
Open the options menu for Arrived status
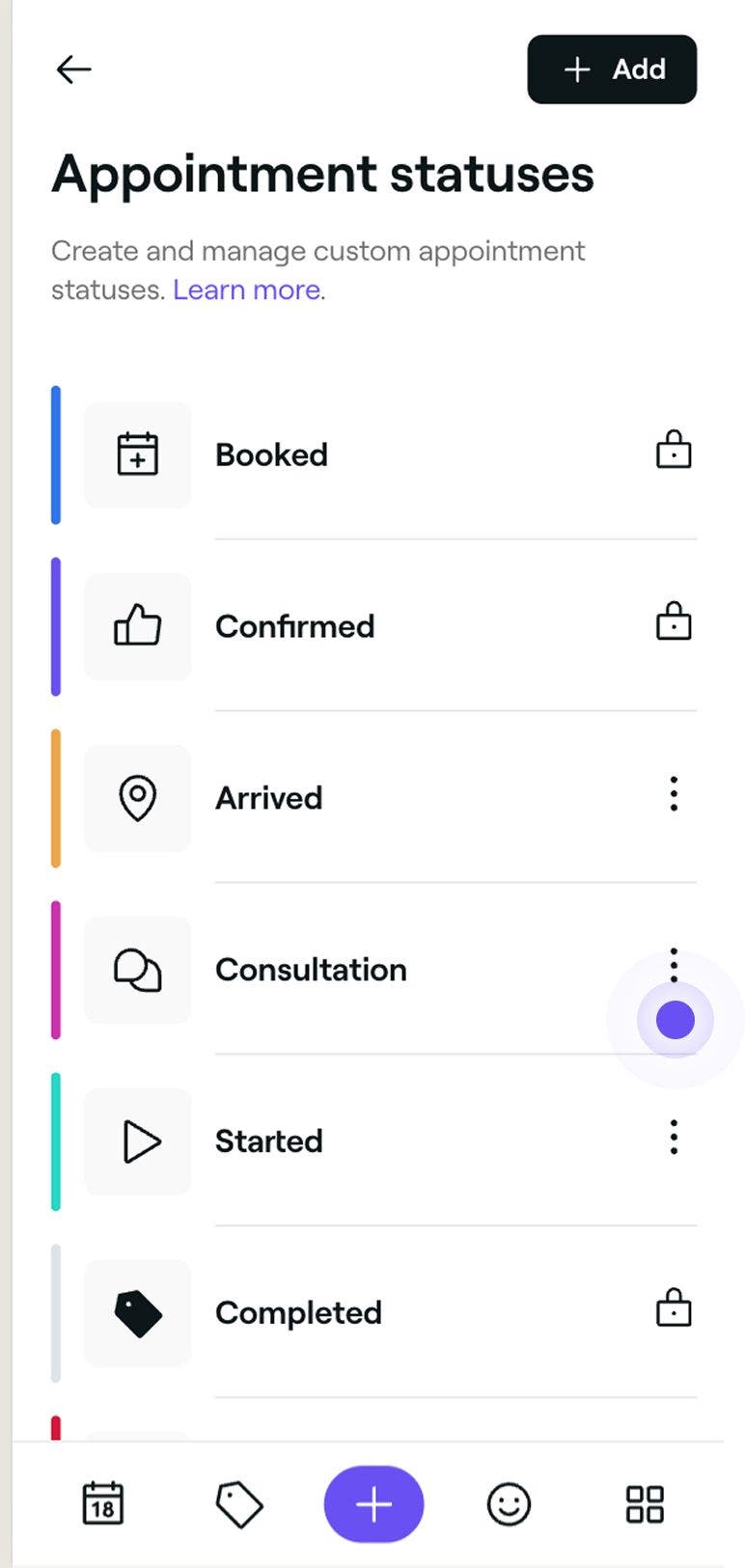coord(673,794)
